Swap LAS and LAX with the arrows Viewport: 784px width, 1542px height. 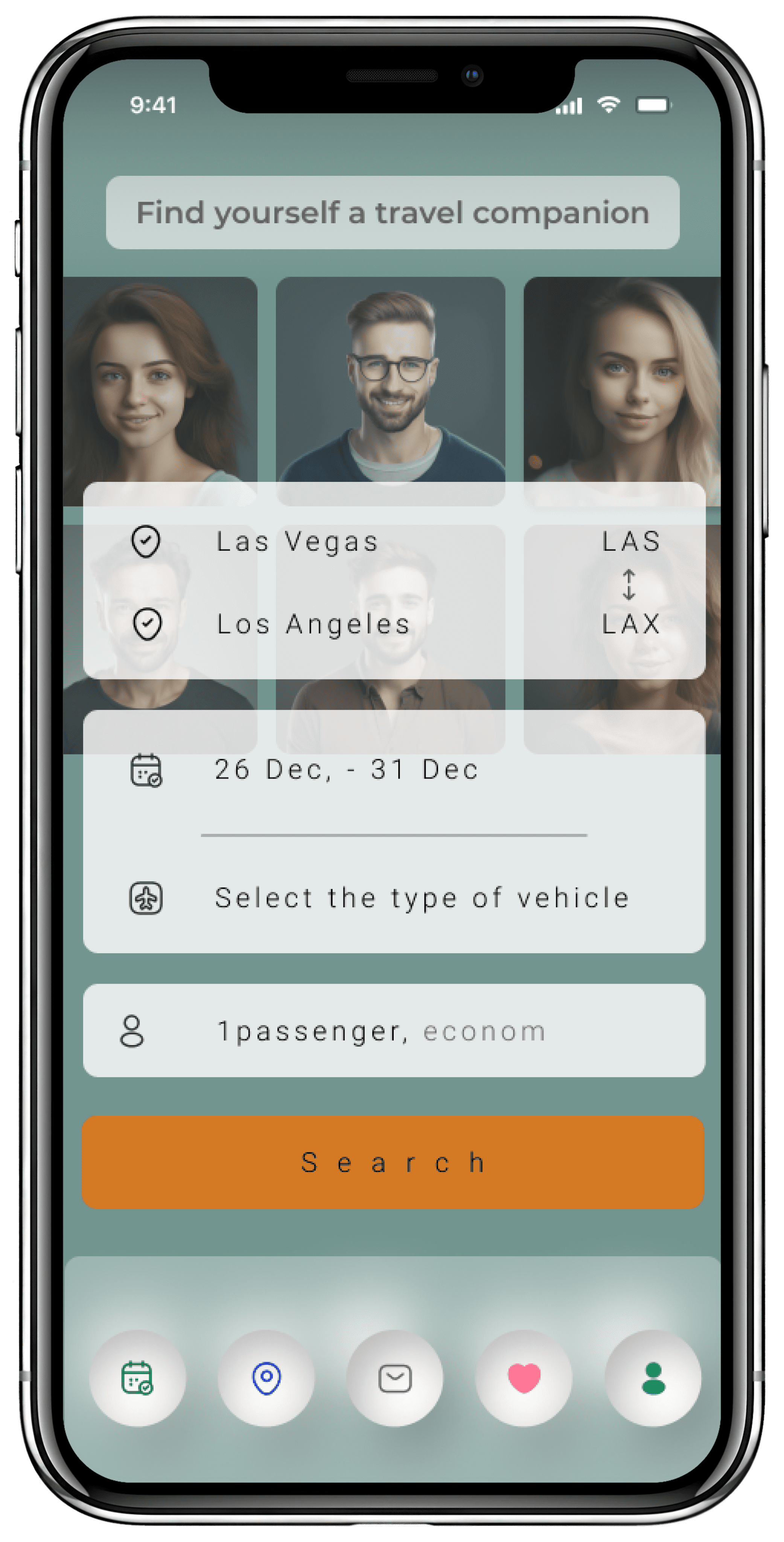(629, 584)
